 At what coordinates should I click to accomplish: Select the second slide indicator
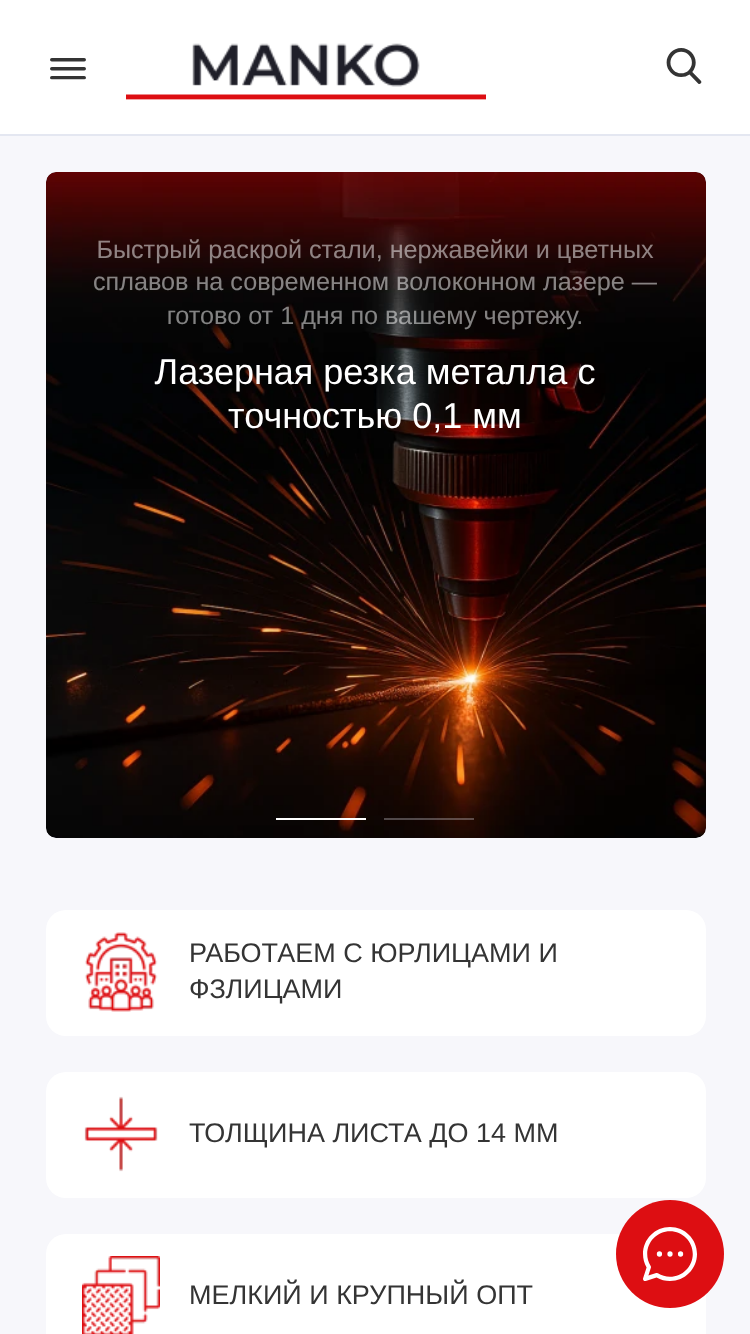point(429,818)
